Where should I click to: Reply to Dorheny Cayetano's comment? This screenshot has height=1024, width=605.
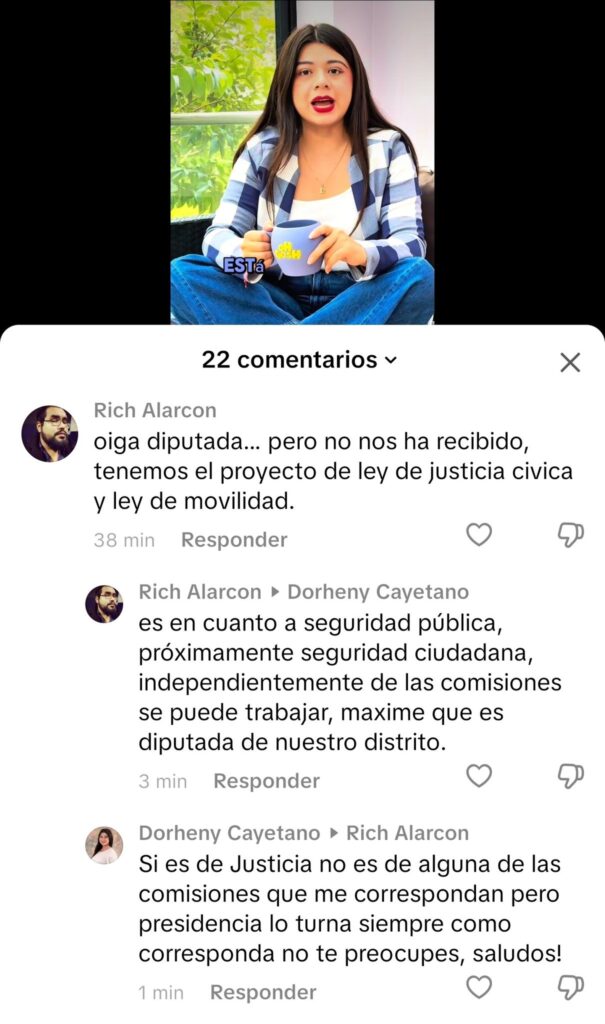coord(263,993)
